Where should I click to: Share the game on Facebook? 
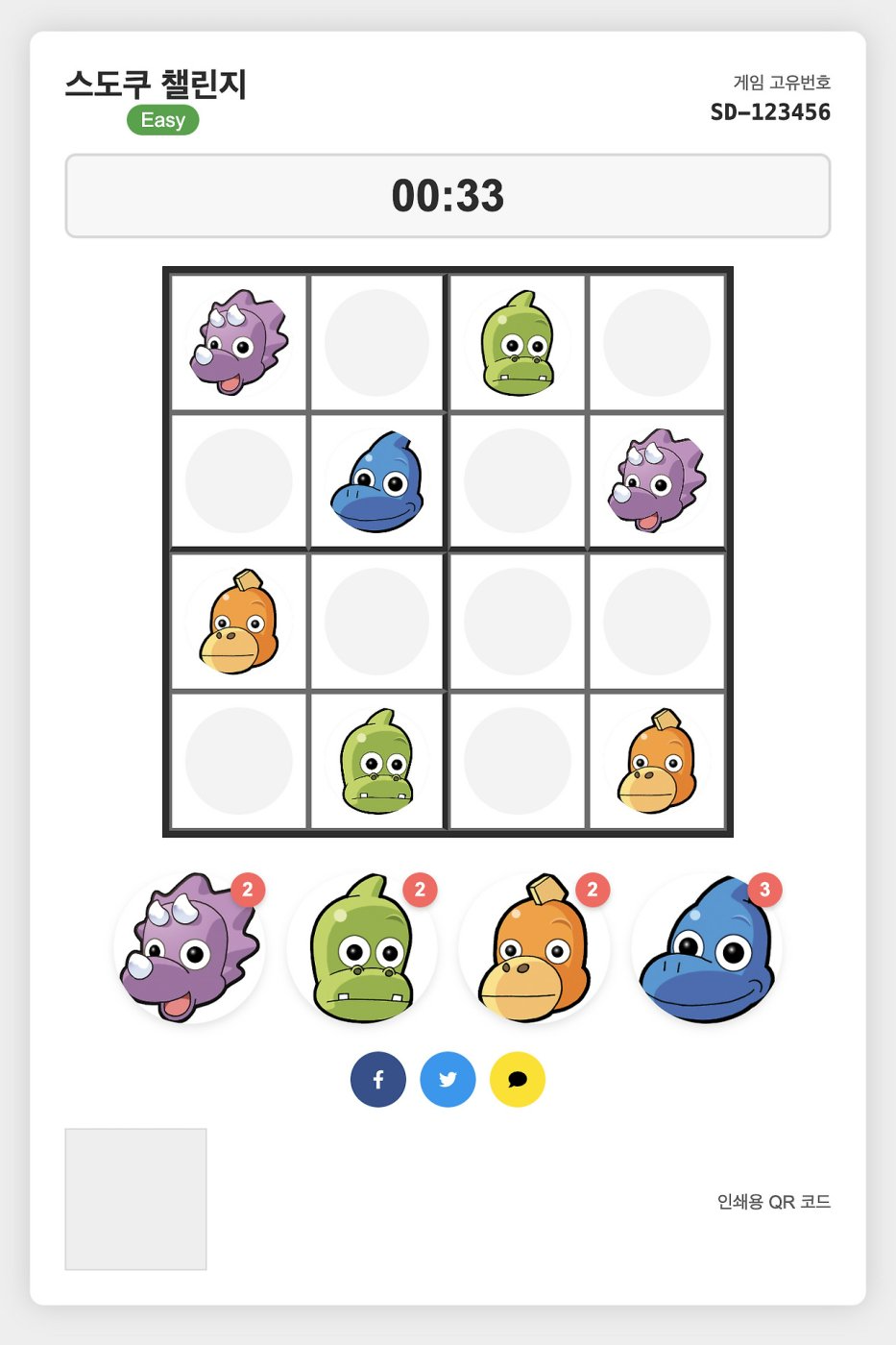coord(378,1080)
